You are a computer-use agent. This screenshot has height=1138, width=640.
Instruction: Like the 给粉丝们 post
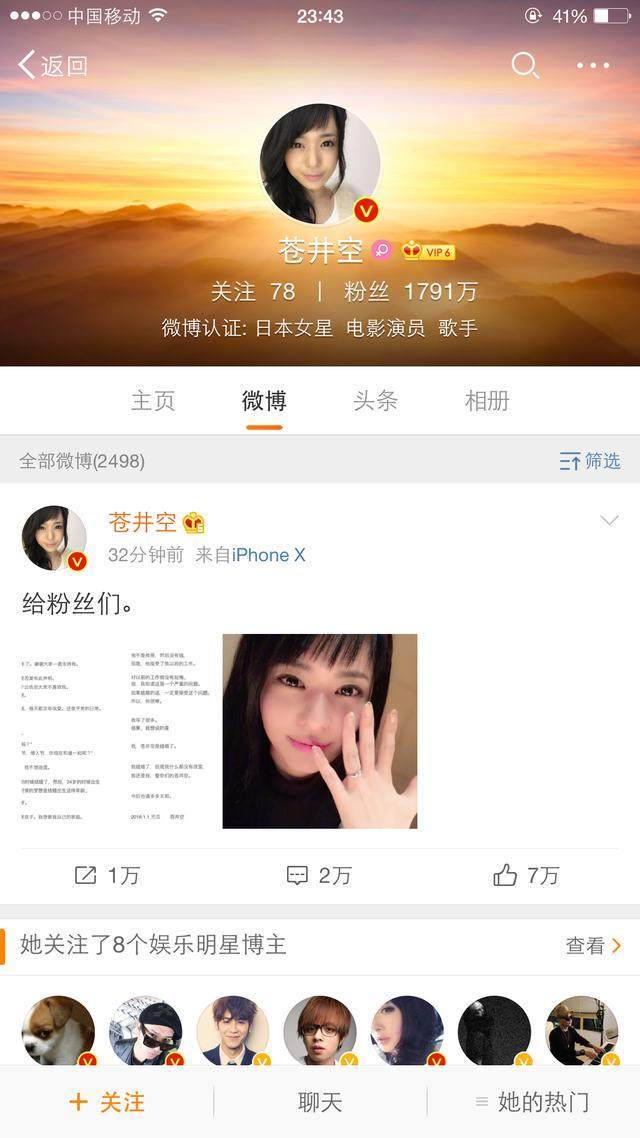526,876
